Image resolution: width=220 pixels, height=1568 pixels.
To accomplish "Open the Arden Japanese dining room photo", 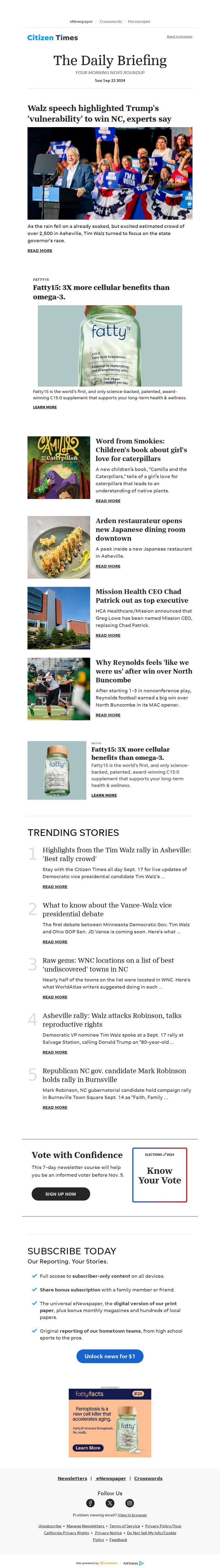I will 59,547.
